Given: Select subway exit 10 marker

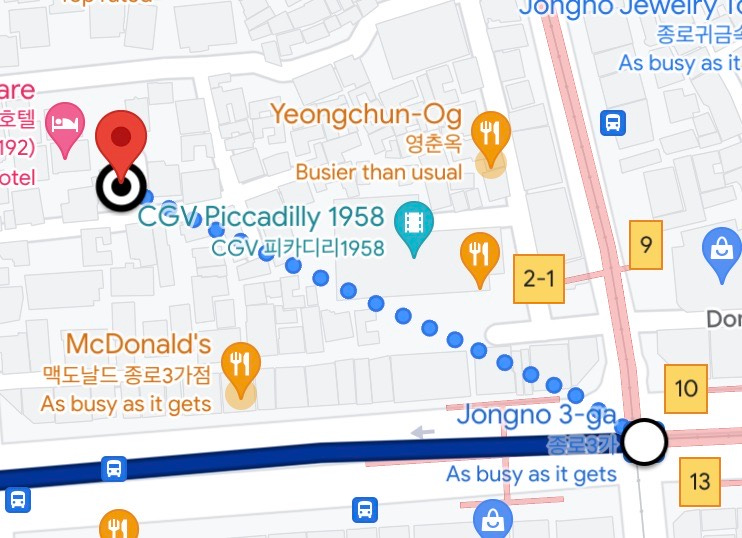Looking at the screenshot, I should 686,388.
